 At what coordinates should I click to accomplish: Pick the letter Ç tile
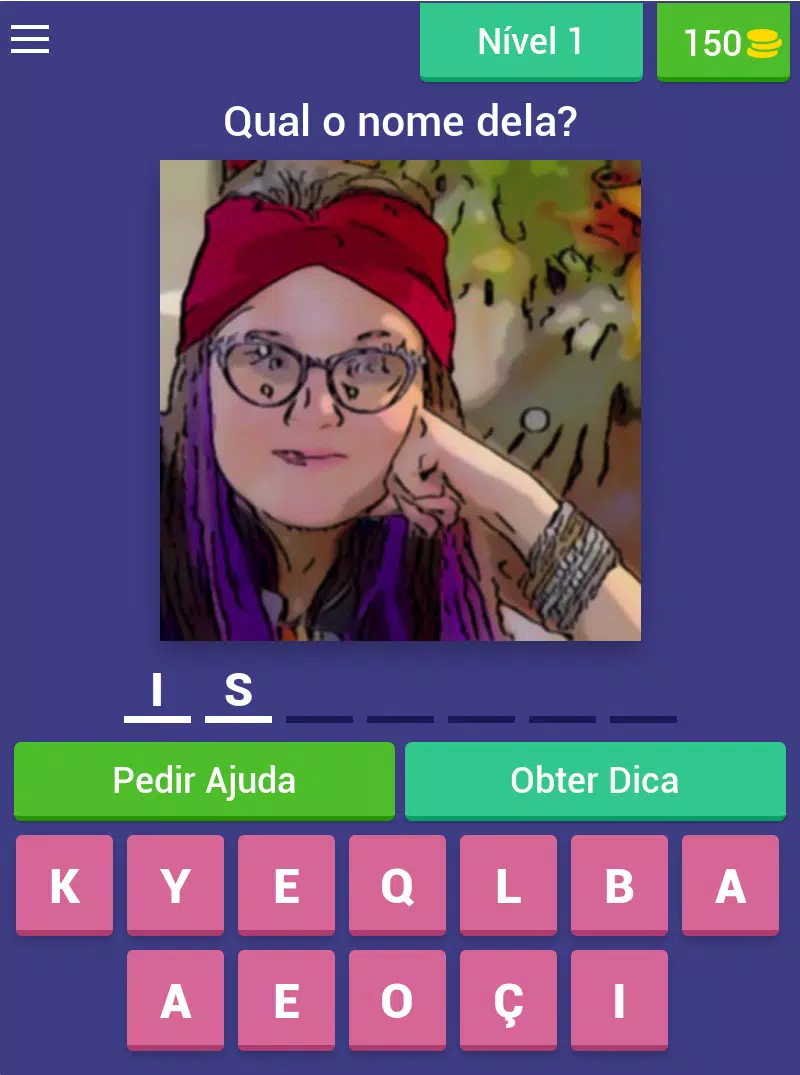[508, 1000]
